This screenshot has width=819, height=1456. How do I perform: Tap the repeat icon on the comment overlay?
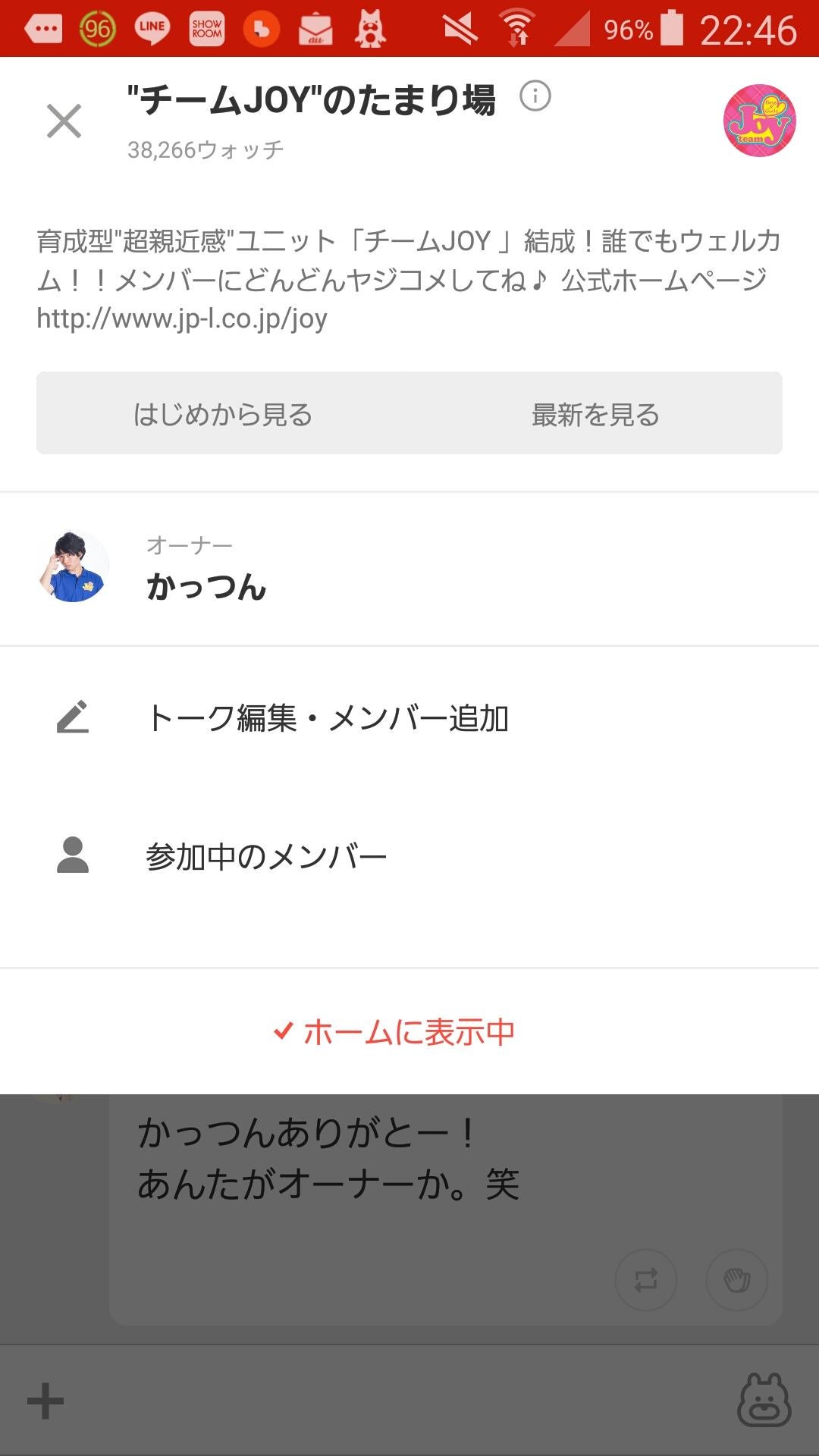645,1279
